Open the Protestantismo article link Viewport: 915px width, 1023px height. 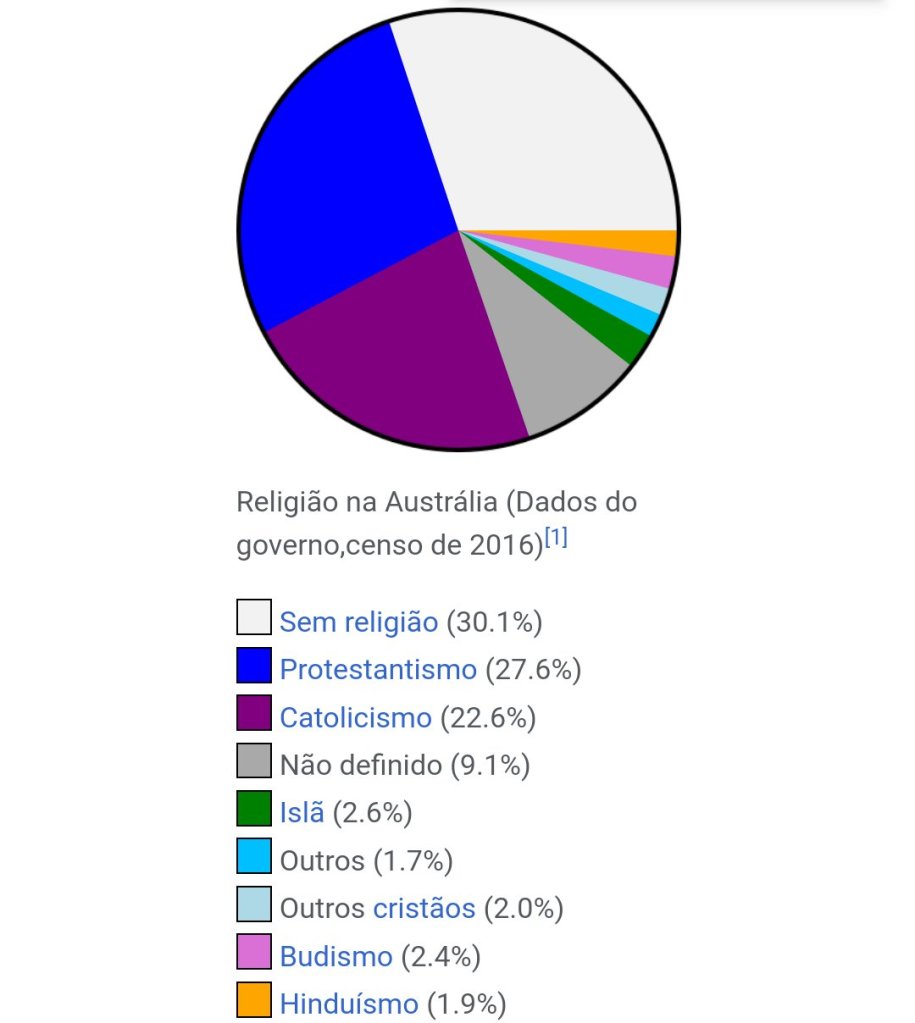[x=377, y=669]
